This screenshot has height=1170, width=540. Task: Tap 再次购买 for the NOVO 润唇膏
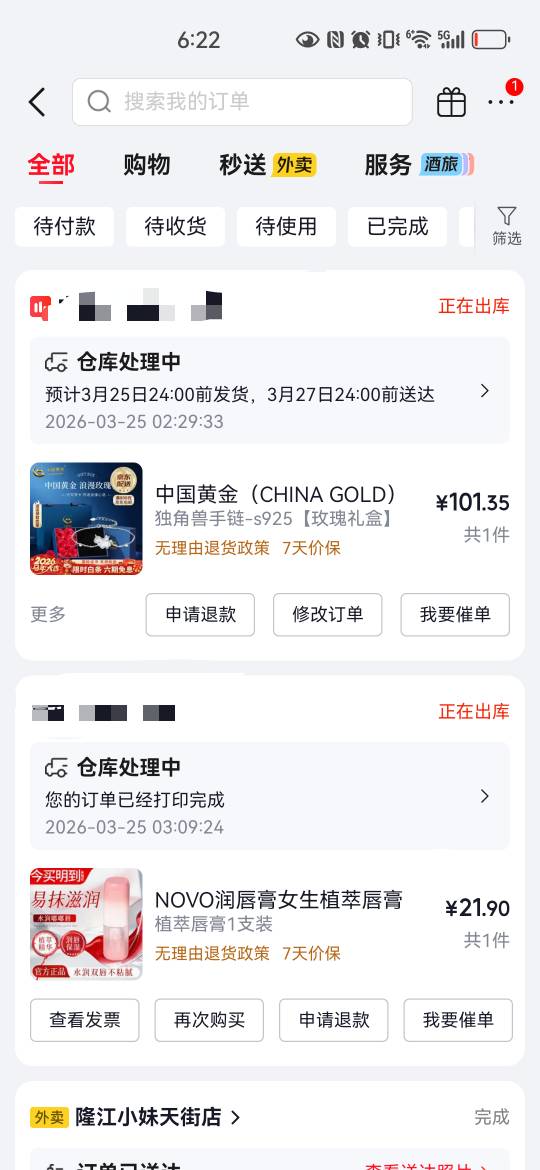[x=209, y=1020]
